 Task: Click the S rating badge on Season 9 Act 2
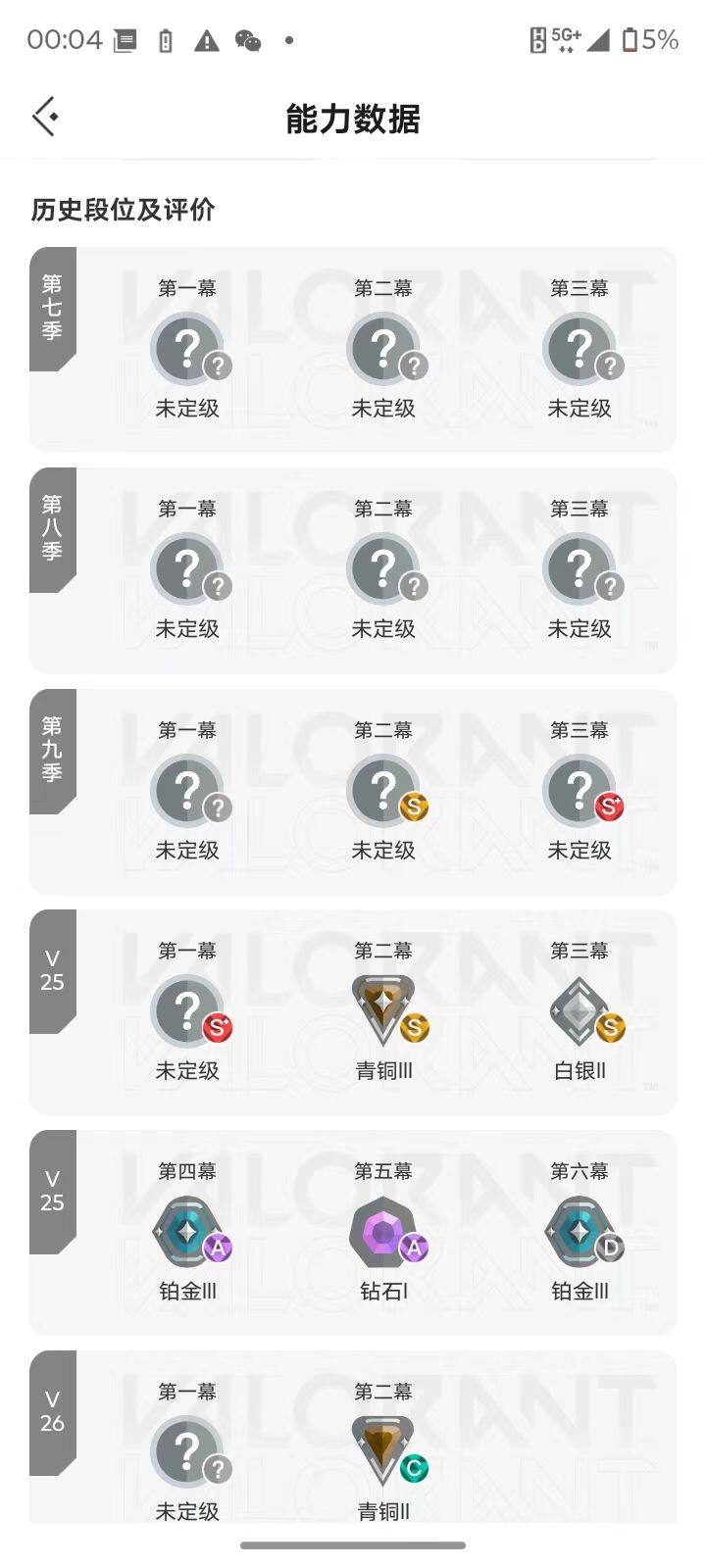coord(414,806)
